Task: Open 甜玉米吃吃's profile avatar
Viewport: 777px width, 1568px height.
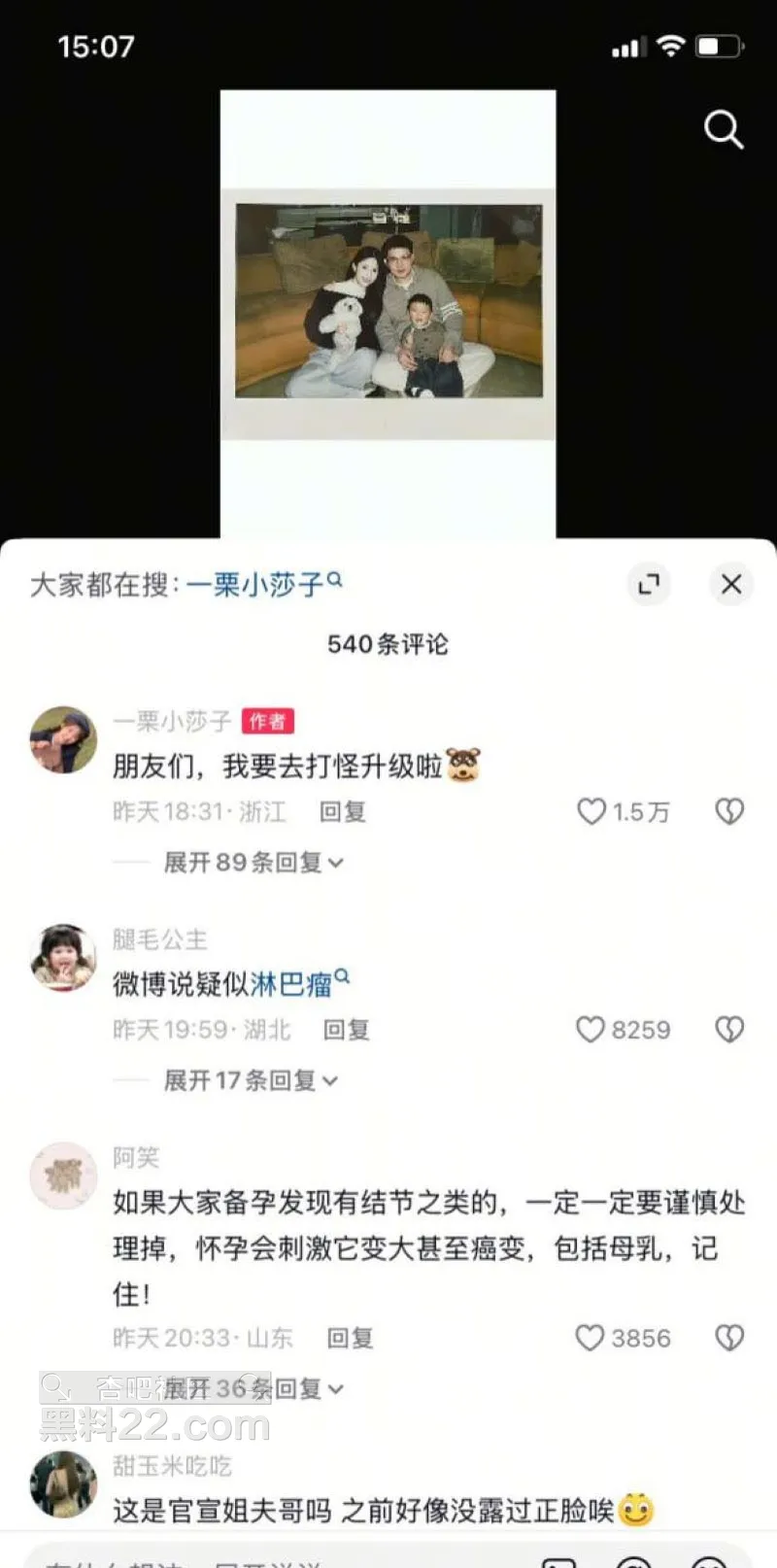Action: [63, 1483]
